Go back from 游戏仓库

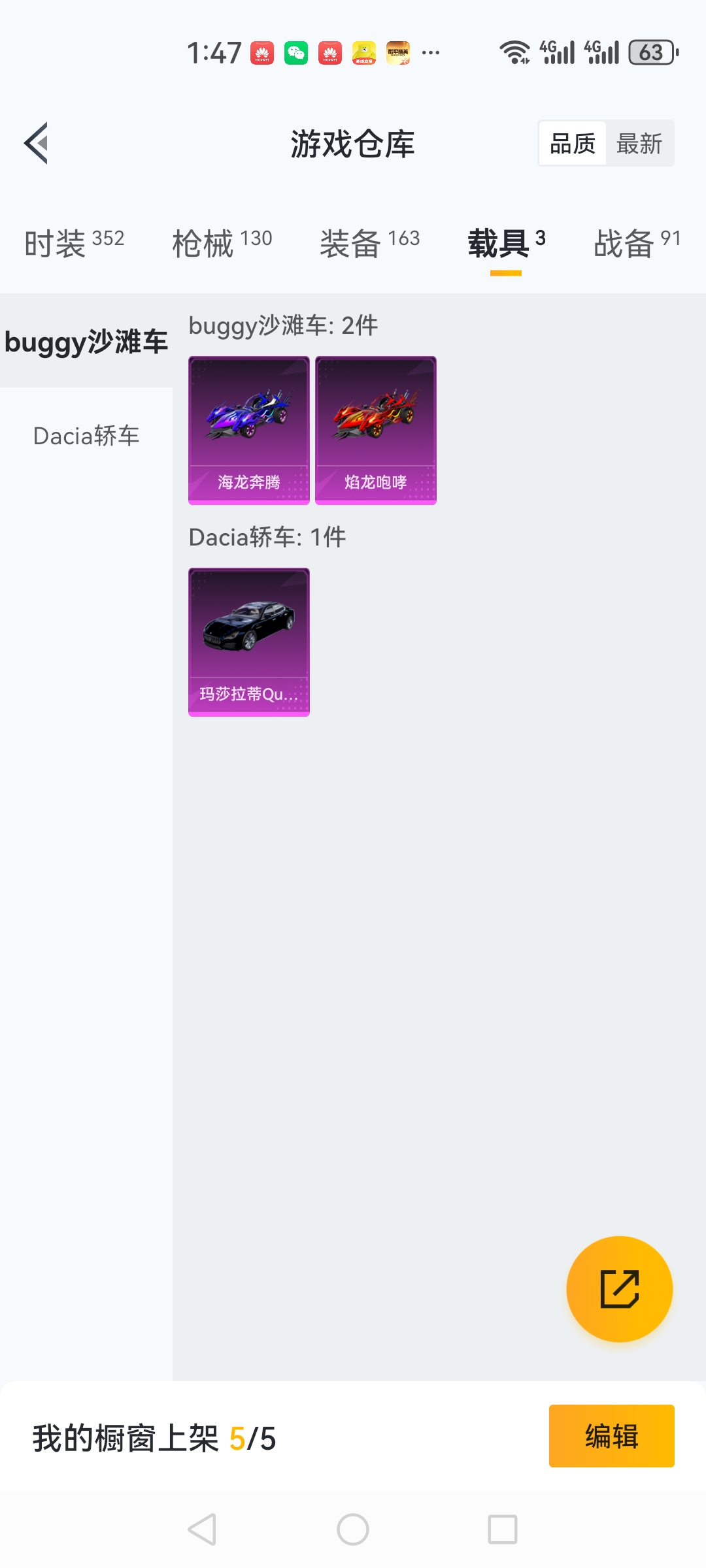(37, 143)
